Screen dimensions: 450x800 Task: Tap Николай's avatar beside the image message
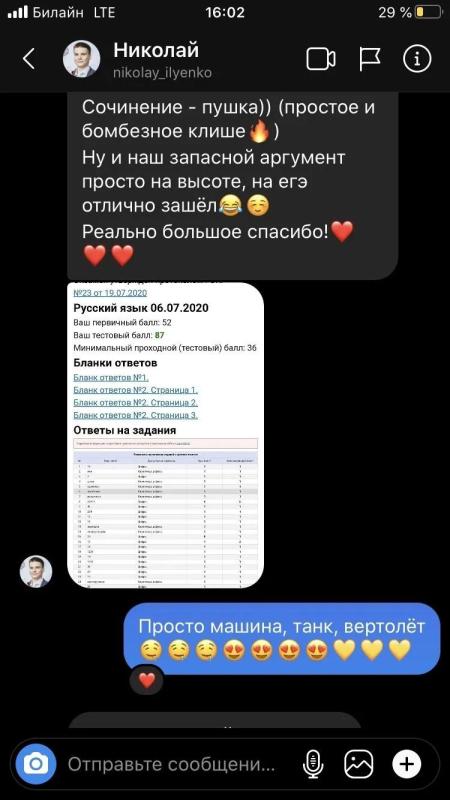pos(36,571)
